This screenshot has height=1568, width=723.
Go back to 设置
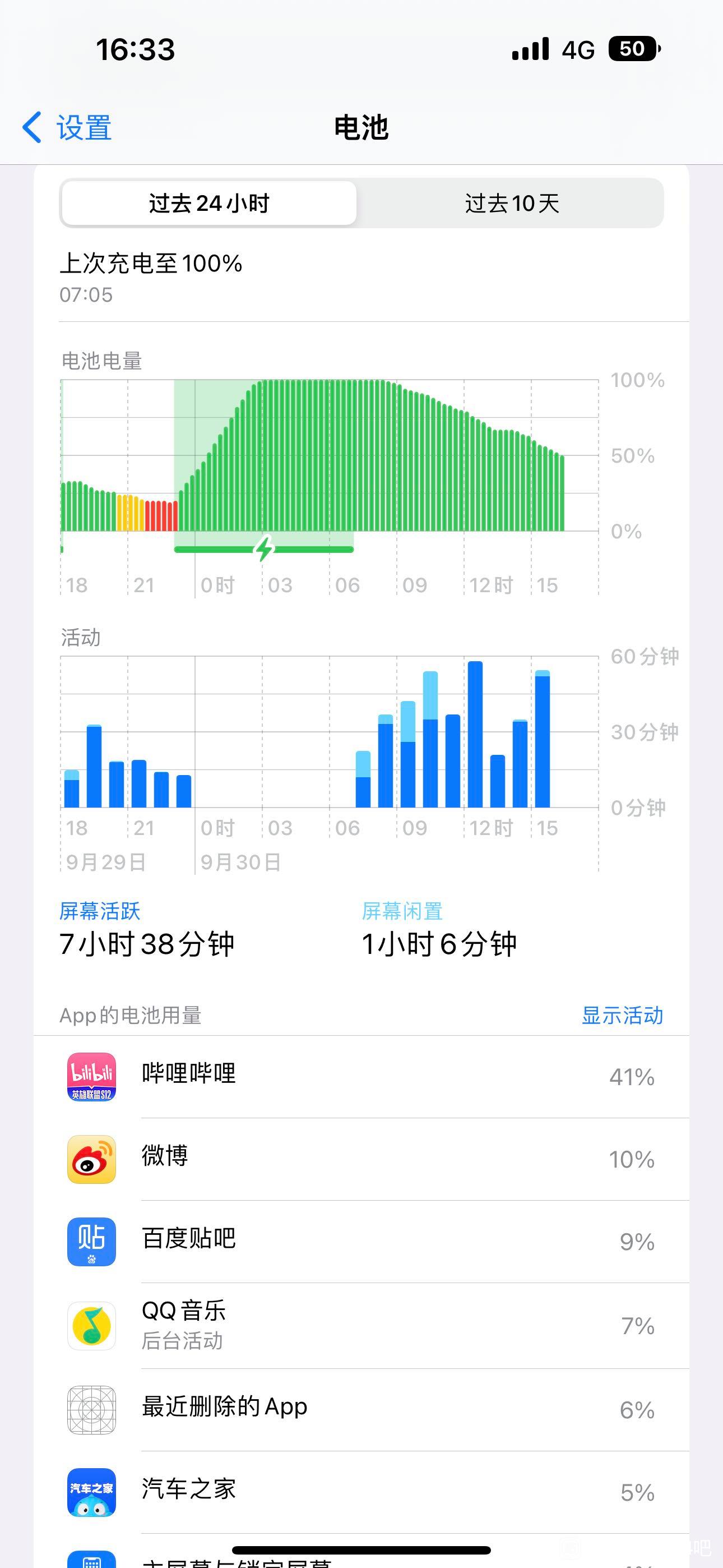coord(67,128)
